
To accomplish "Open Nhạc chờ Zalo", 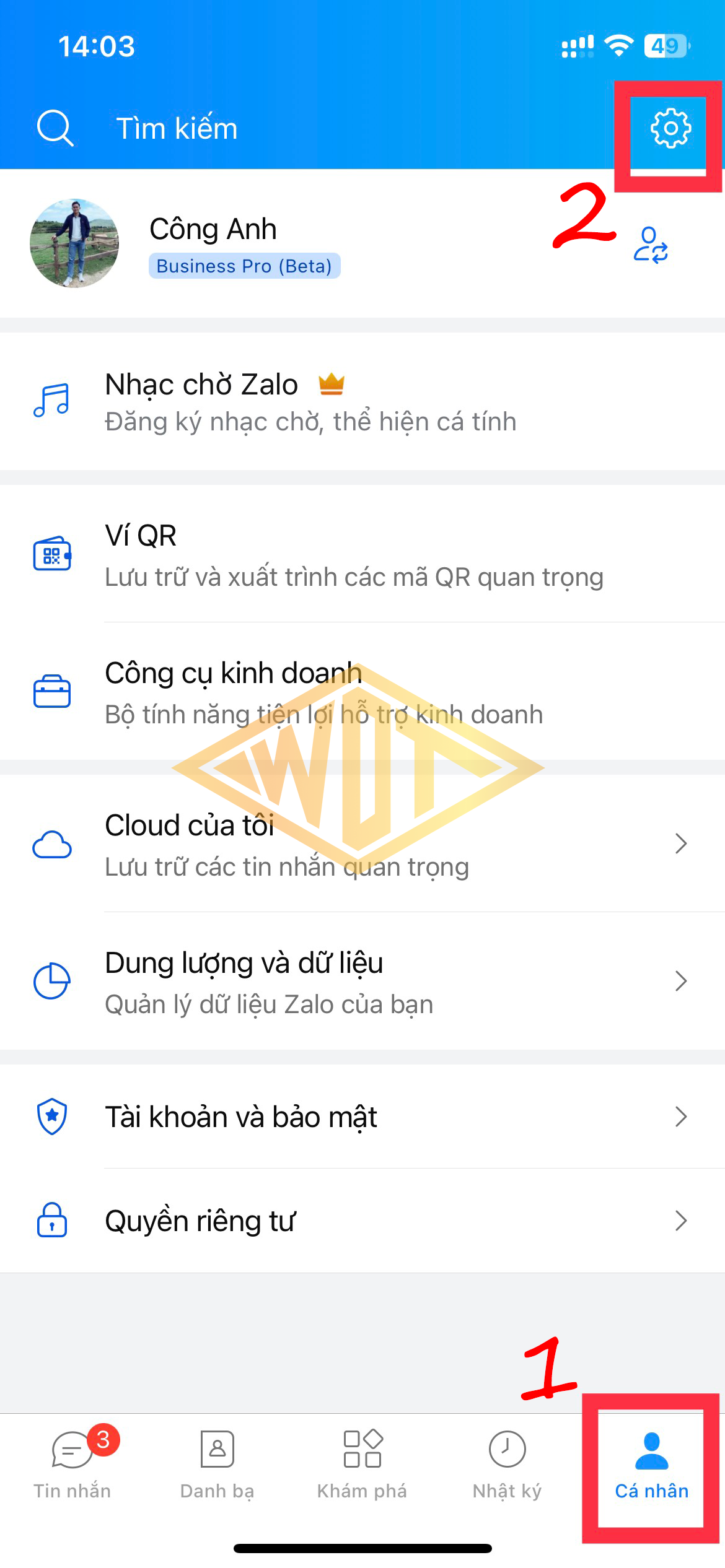I will [x=310, y=401].
